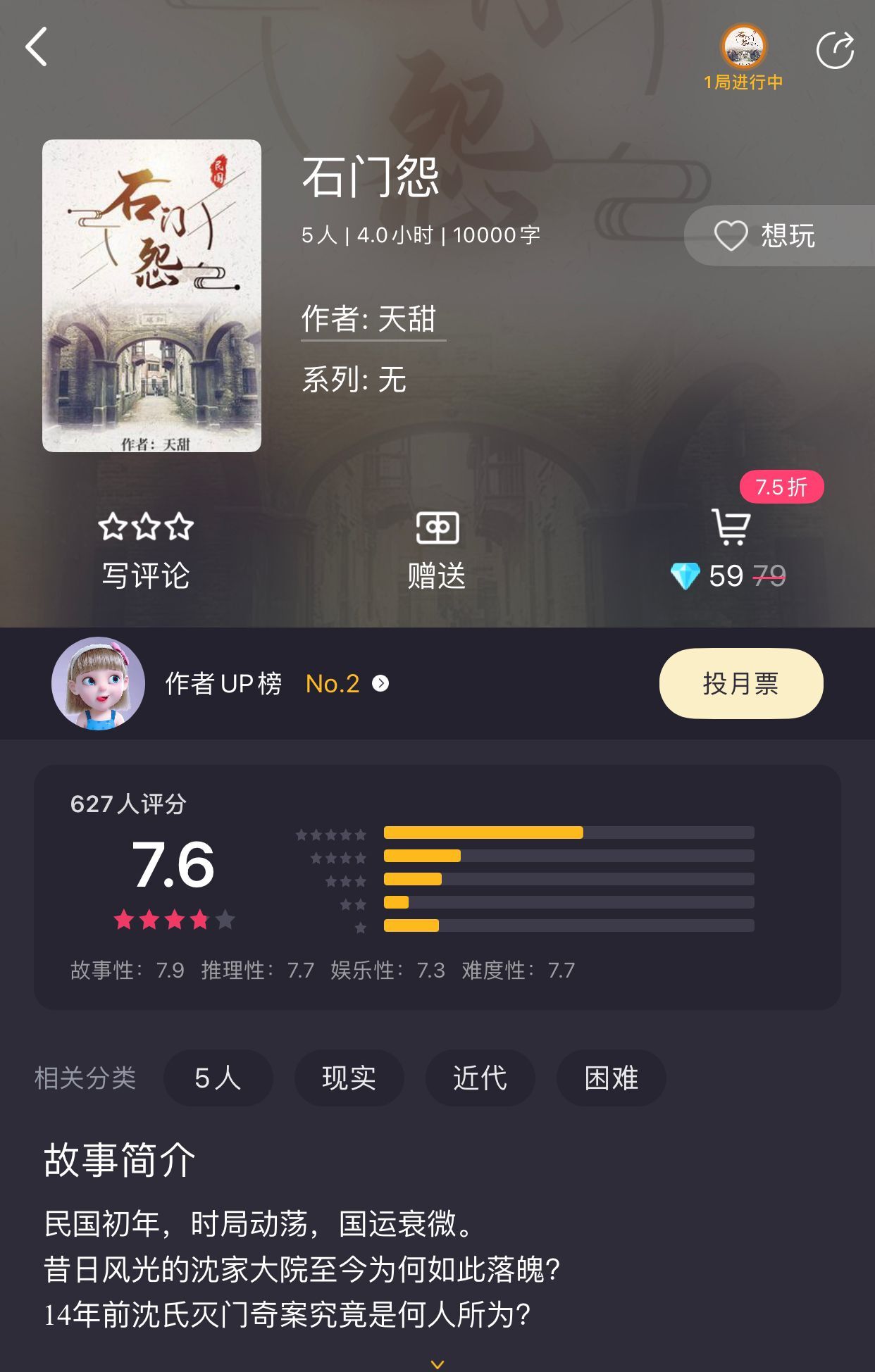
Task: Expand the story intro with bottom chevron
Action: point(437,1363)
